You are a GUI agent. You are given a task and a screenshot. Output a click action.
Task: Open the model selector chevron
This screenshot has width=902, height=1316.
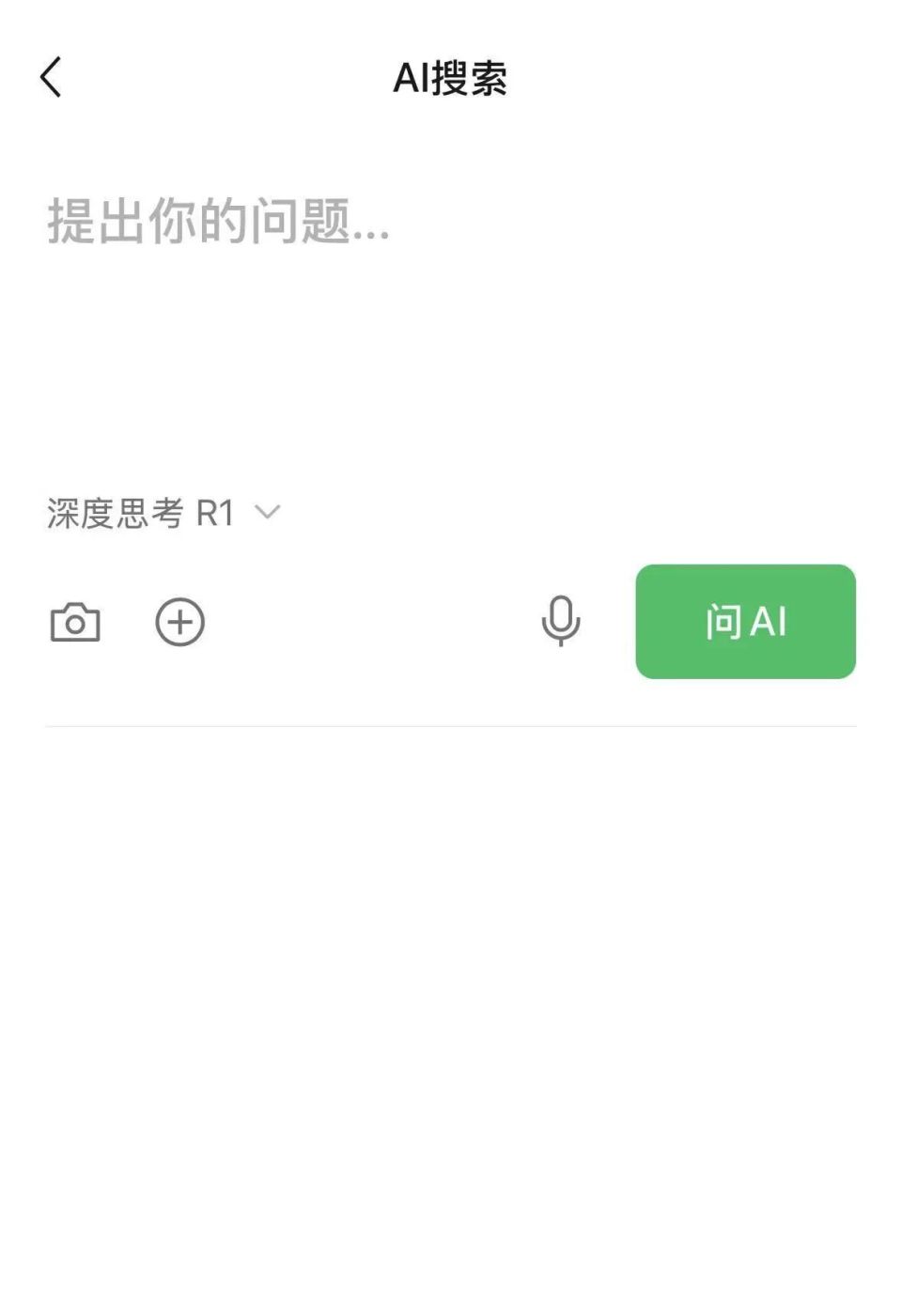(x=269, y=515)
